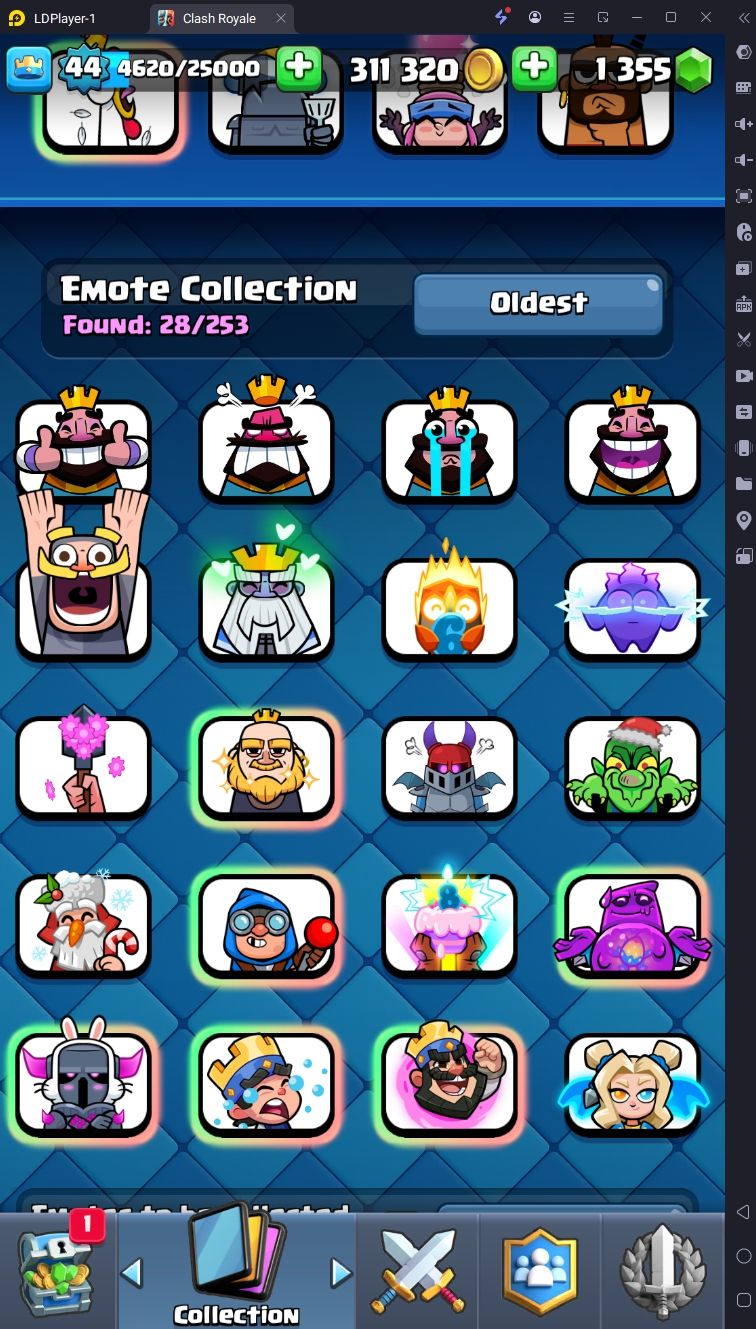Select the flaming fire spirit emote
The height and width of the screenshot is (1329, 756).
(449, 608)
